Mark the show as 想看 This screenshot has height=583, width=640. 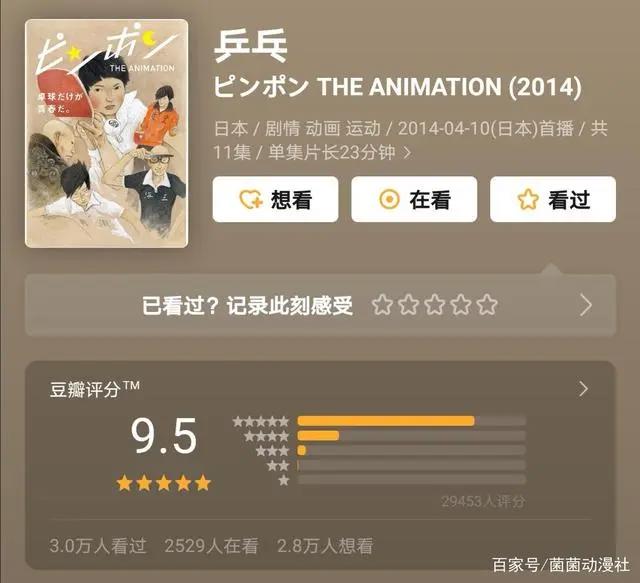point(275,200)
